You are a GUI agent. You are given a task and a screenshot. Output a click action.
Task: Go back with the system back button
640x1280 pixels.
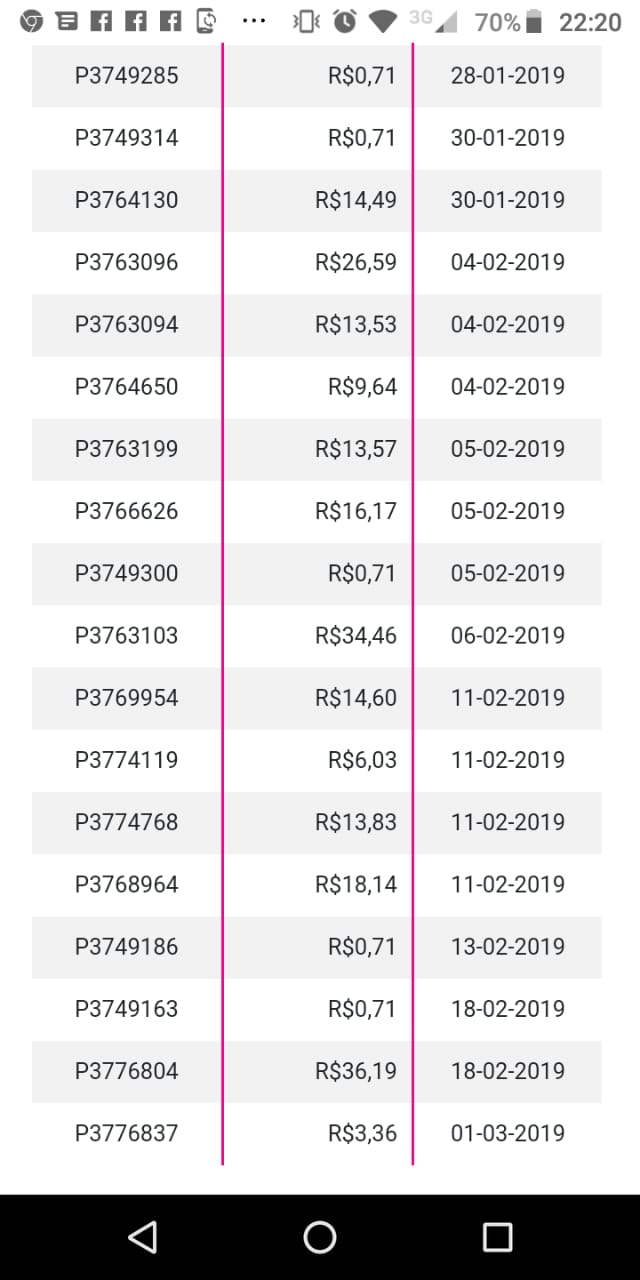point(143,1237)
